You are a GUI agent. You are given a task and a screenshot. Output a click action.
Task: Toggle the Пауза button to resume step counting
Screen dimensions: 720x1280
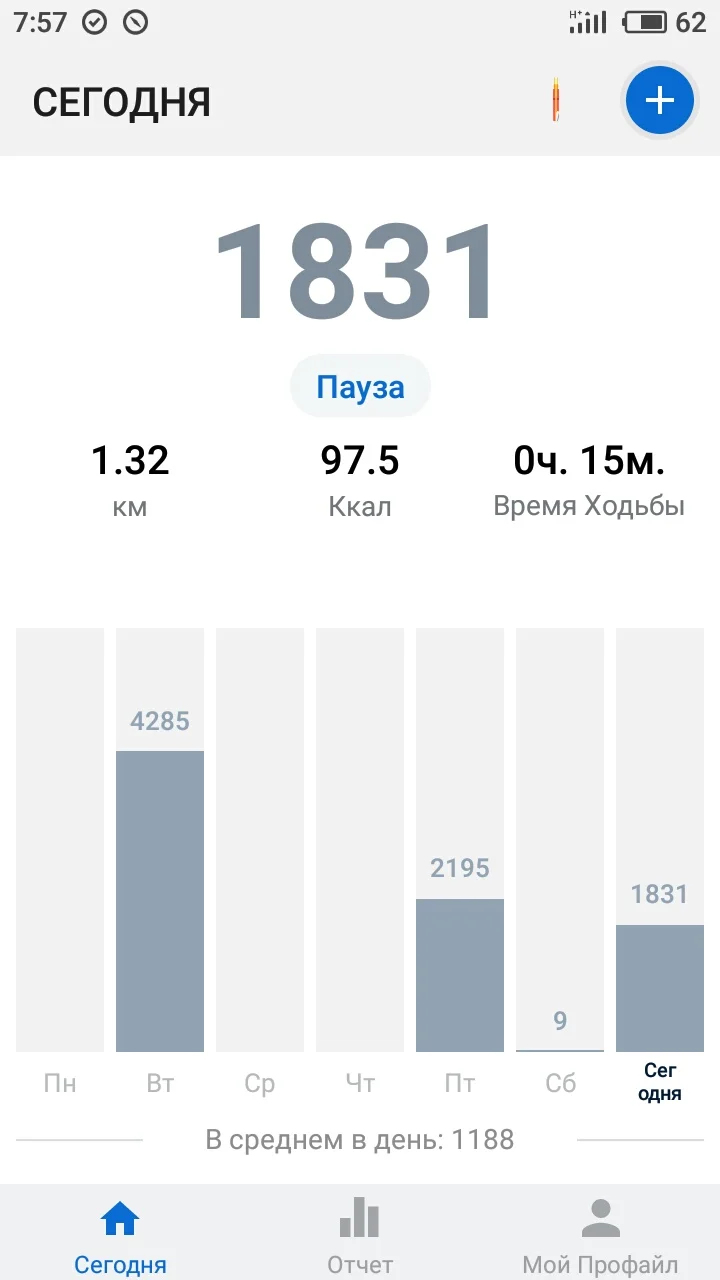coord(360,386)
